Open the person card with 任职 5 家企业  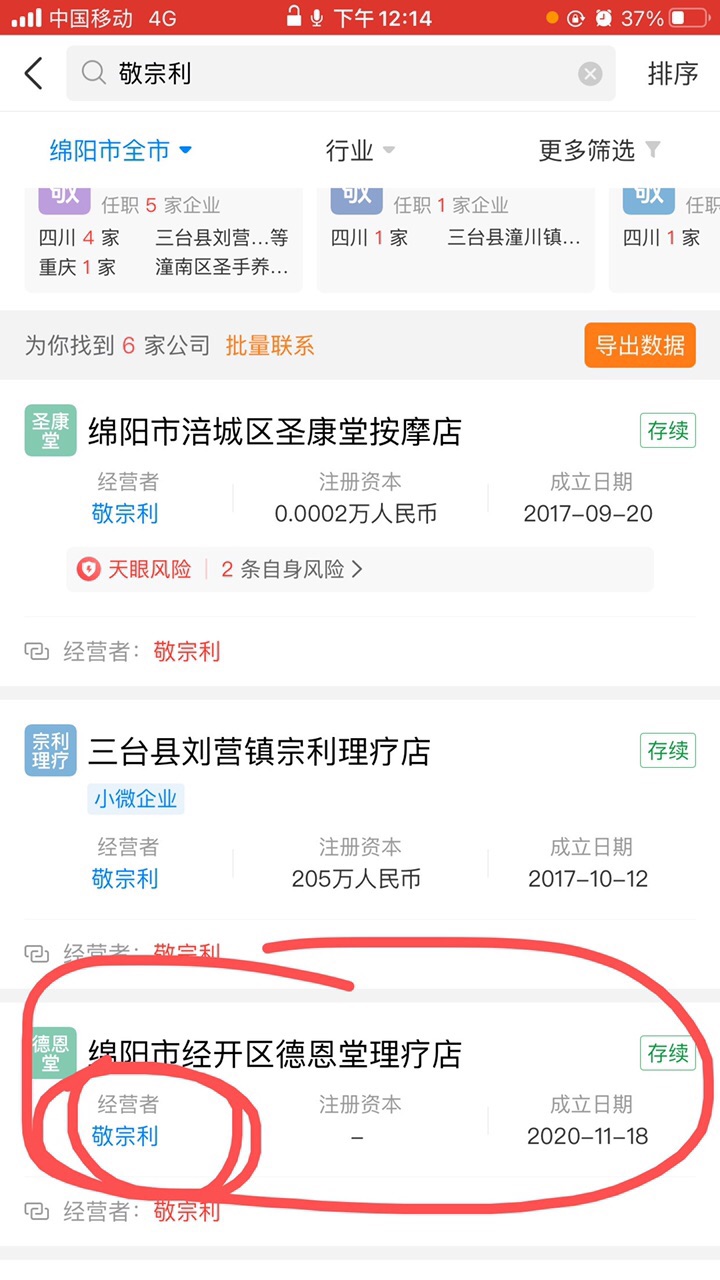point(163,237)
